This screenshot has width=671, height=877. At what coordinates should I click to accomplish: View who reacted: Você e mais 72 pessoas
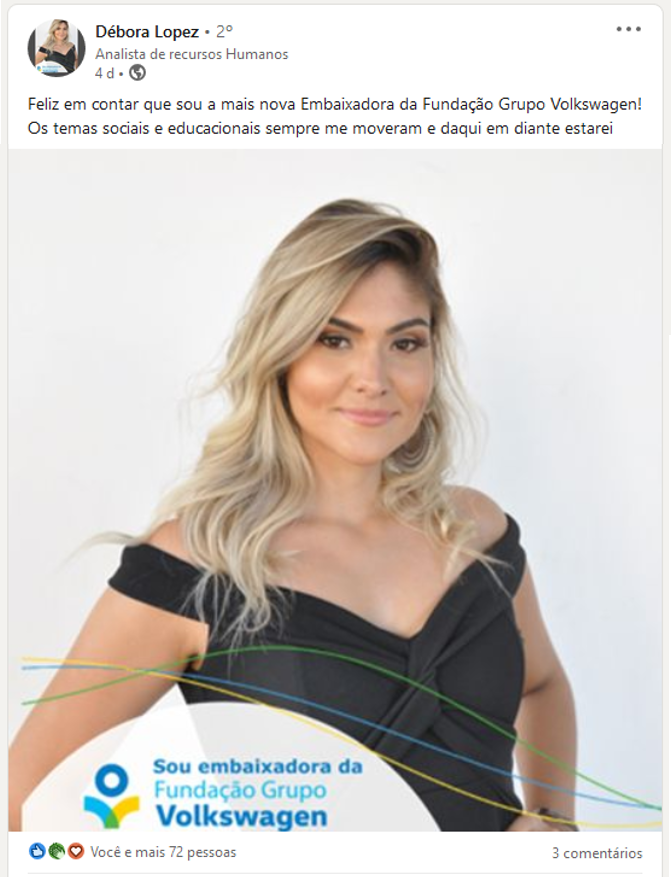click(x=163, y=853)
